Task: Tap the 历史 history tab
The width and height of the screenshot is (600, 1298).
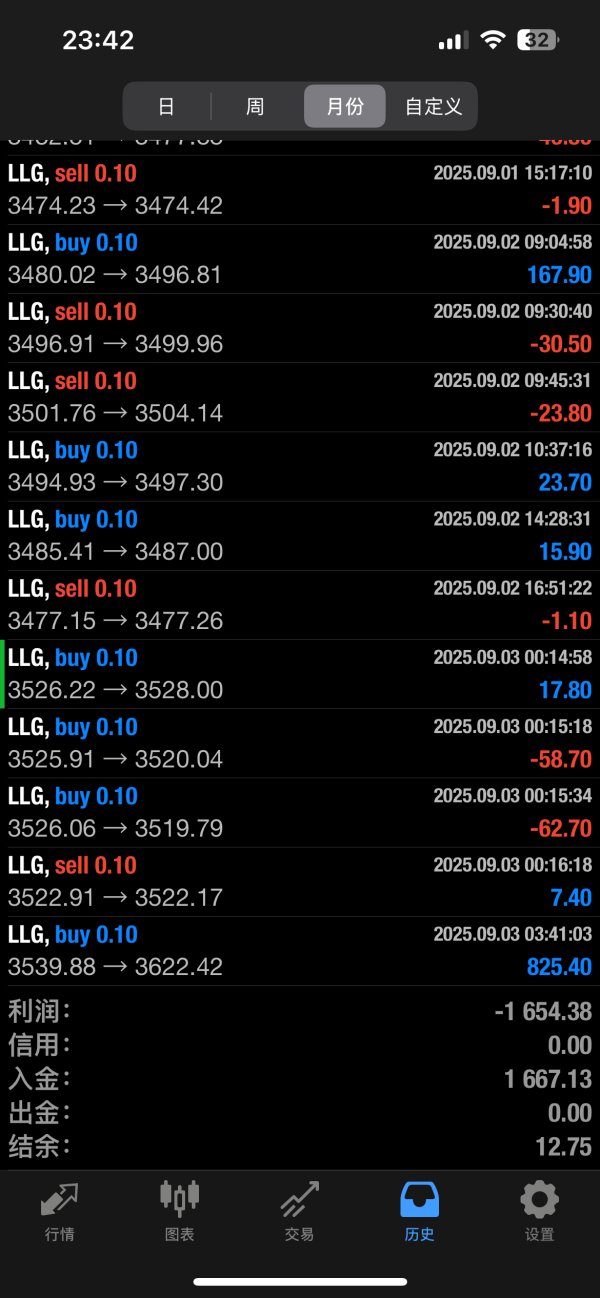Action: pyautogui.click(x=419, y=1211)
